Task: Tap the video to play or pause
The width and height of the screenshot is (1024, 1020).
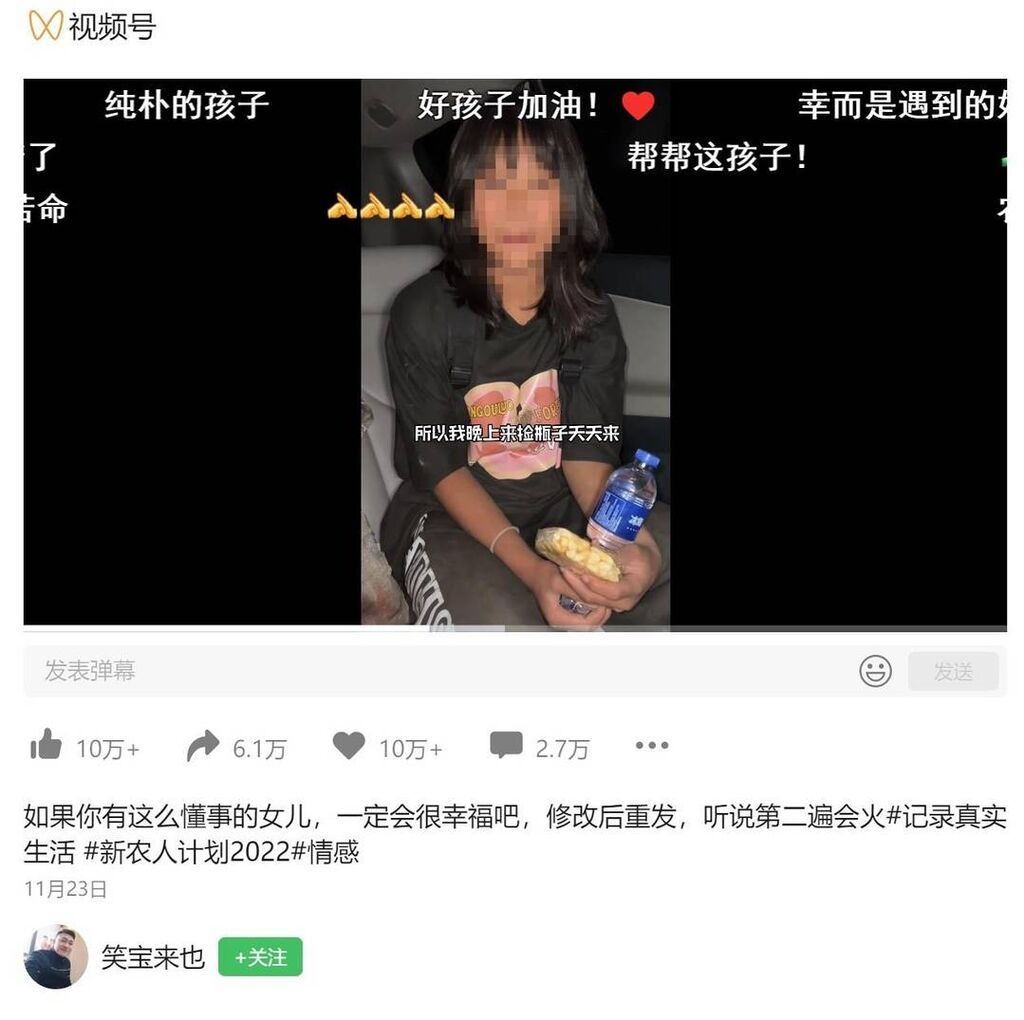Action: tap(515, 350)
